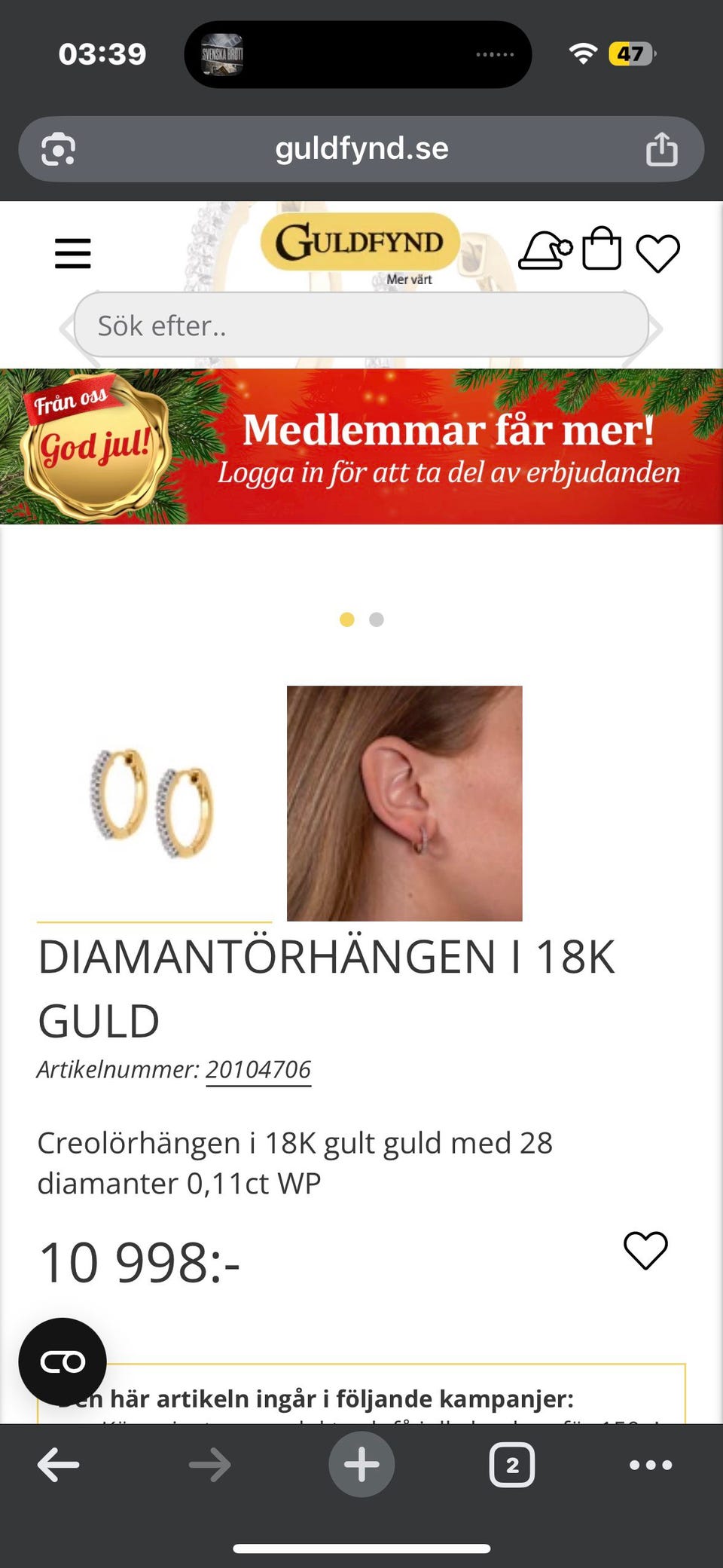Open Safari's more options menu
Viewport: 723px width, 1568px height.
(651, 1464)
